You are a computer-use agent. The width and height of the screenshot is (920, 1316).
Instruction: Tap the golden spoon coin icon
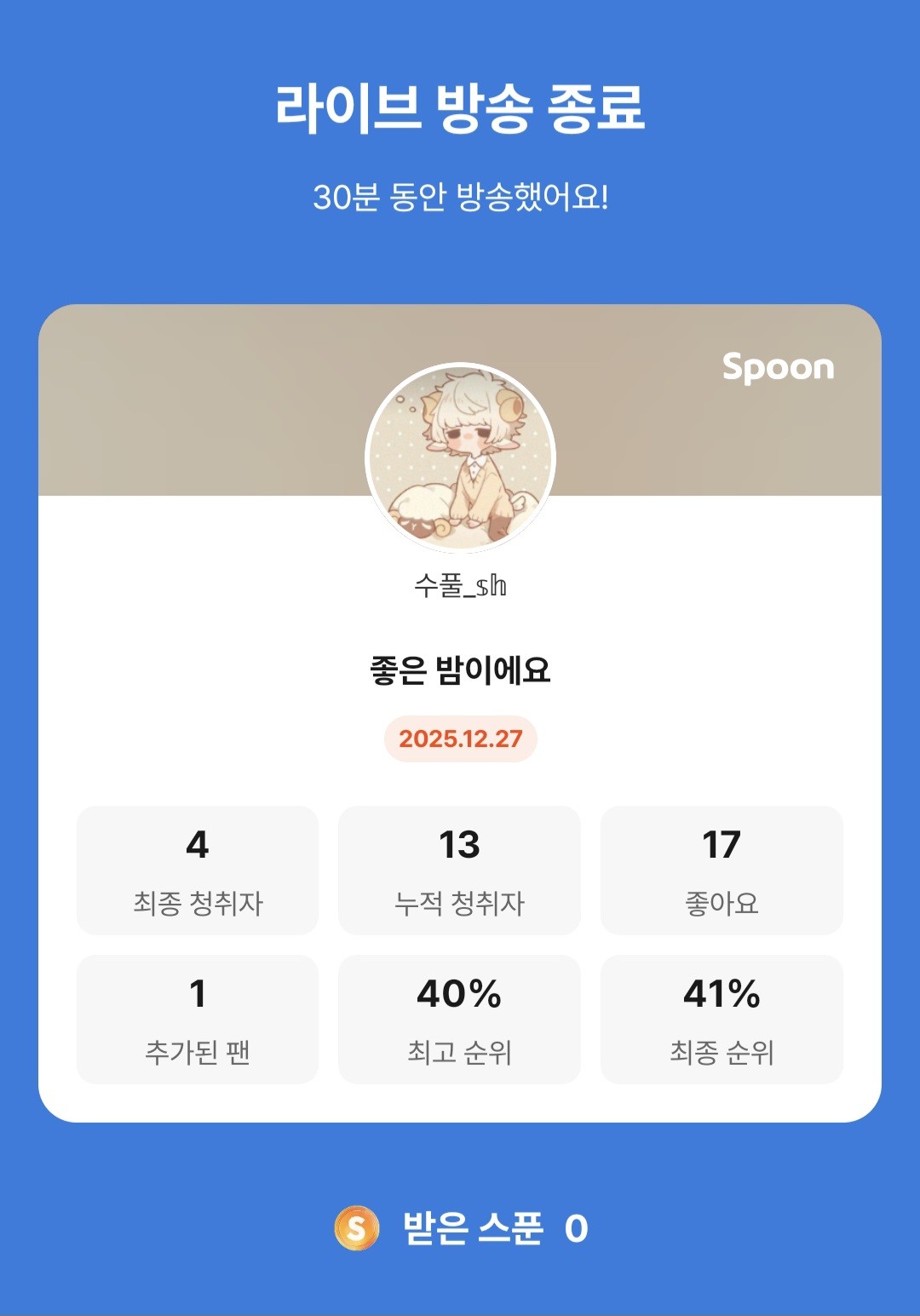(355, 1226)
